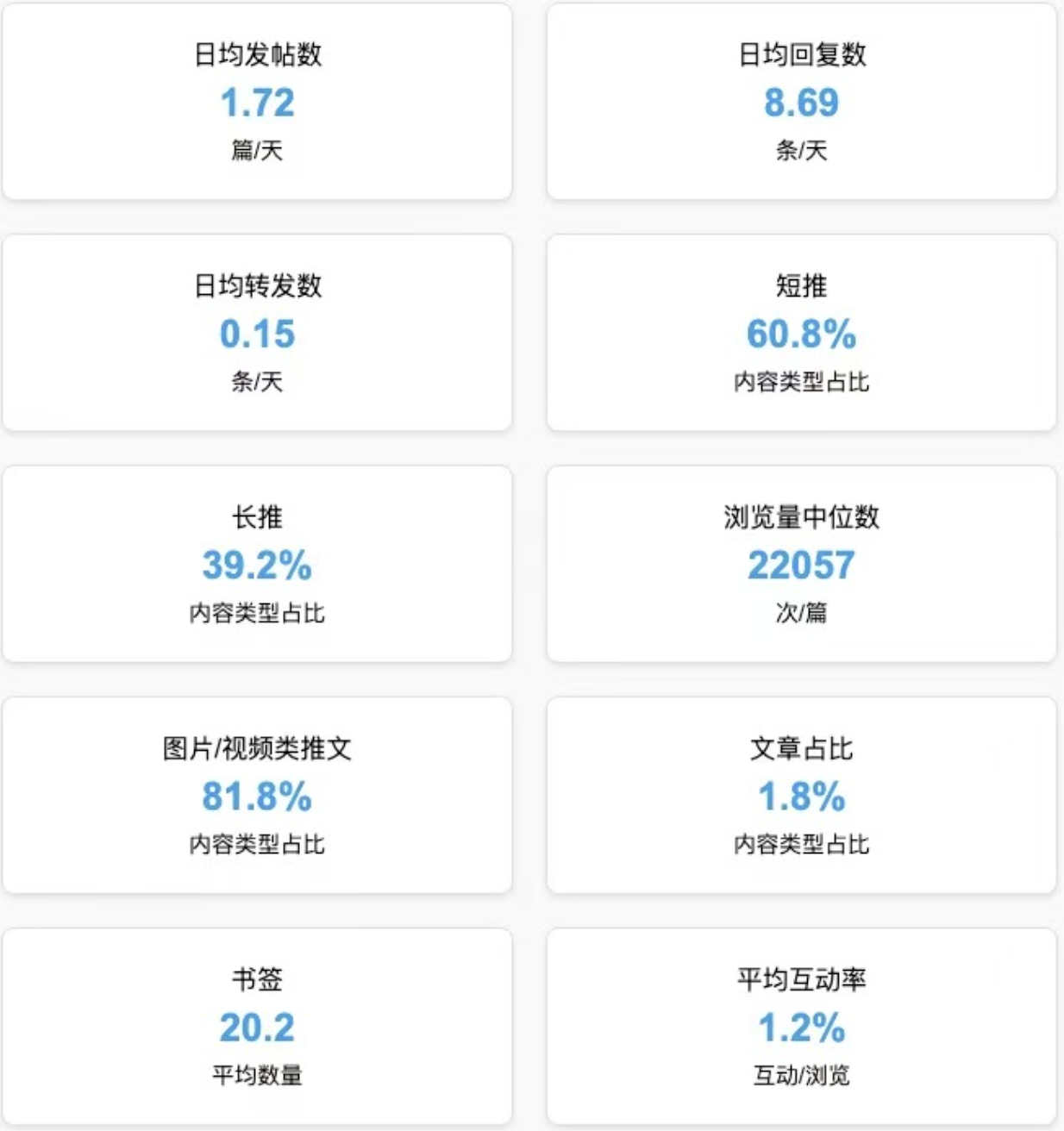Select the 1.2% engagement rate value
Viewport: 1064px width, 1131px height.
tap(800, 1028)
